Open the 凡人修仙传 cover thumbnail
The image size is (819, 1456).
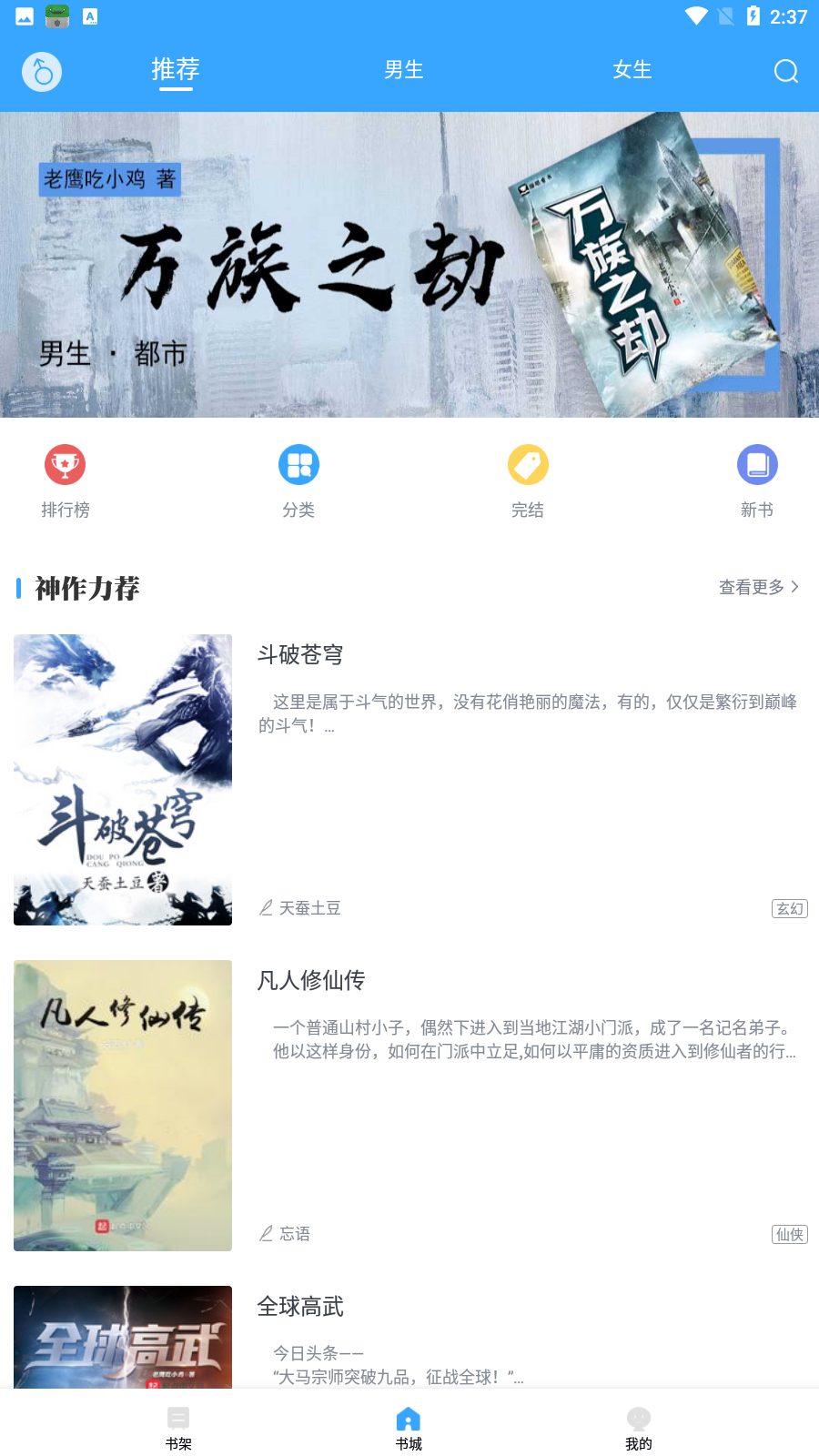click(123, 1105)
